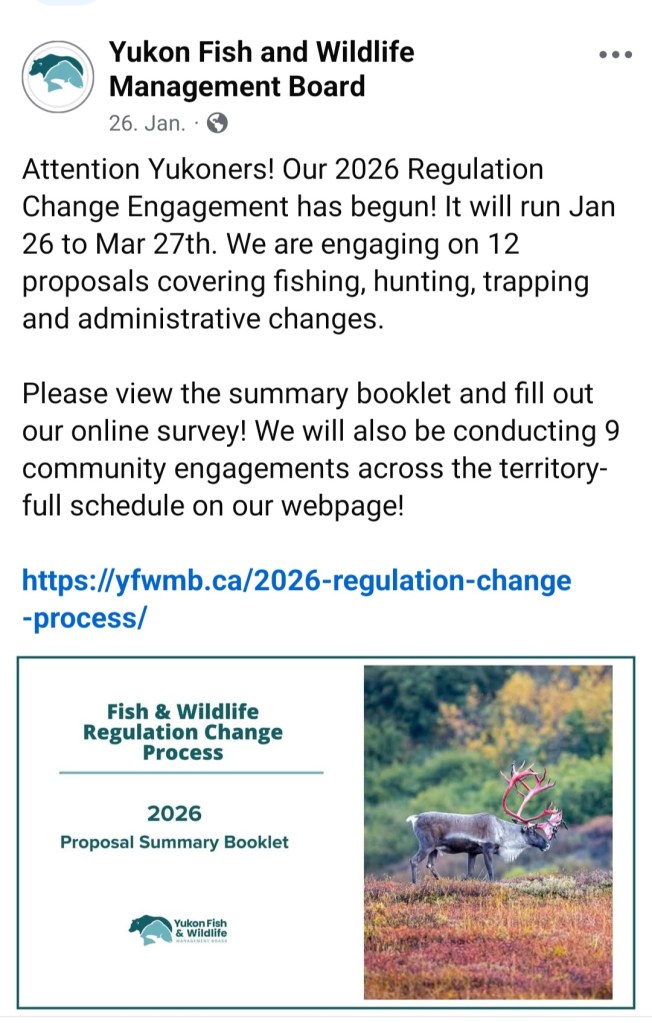This screenshot has width=652, height=1023.
Task: Open the yfwmb.ca regulation change process link
Action: click(x=296, y=597)
